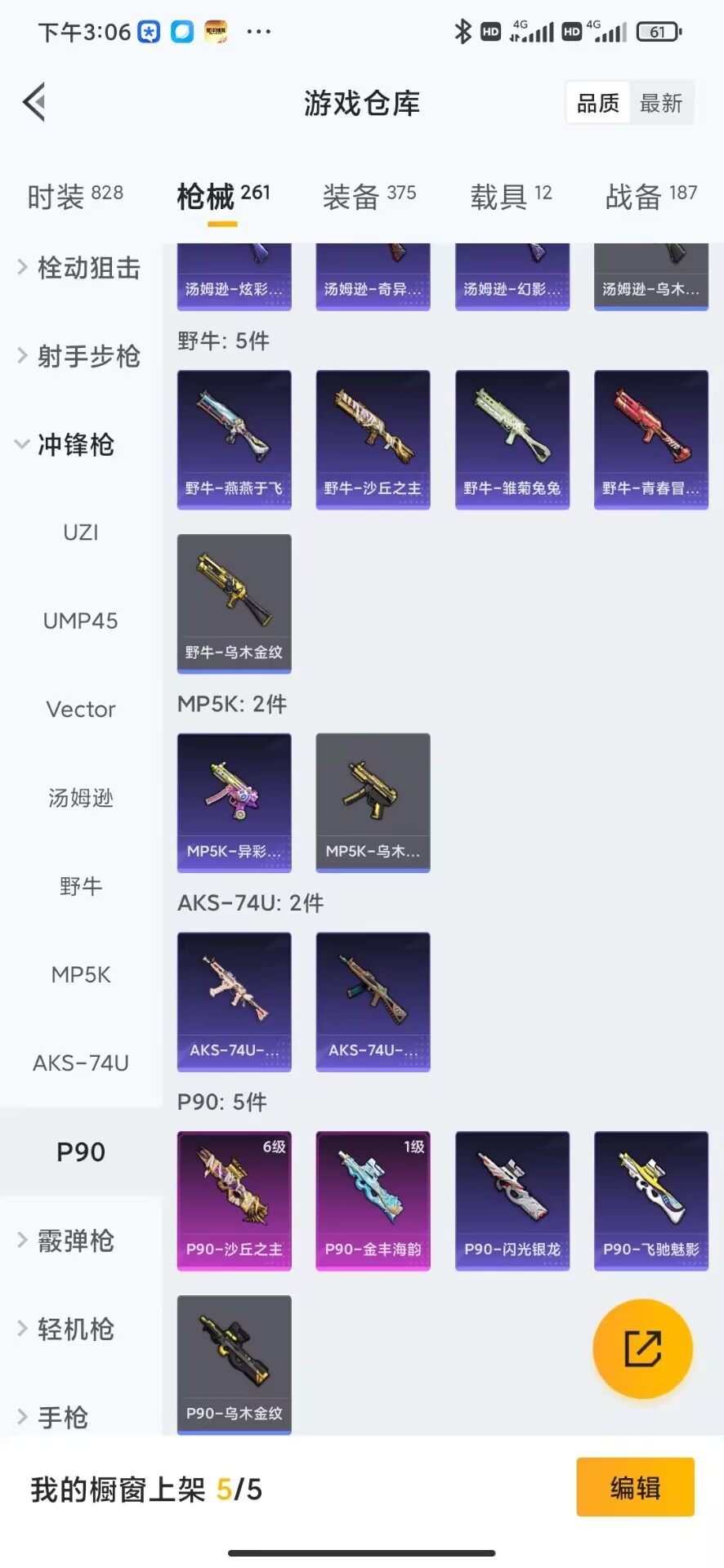Switch to the 时装 tab

[74, 196]
